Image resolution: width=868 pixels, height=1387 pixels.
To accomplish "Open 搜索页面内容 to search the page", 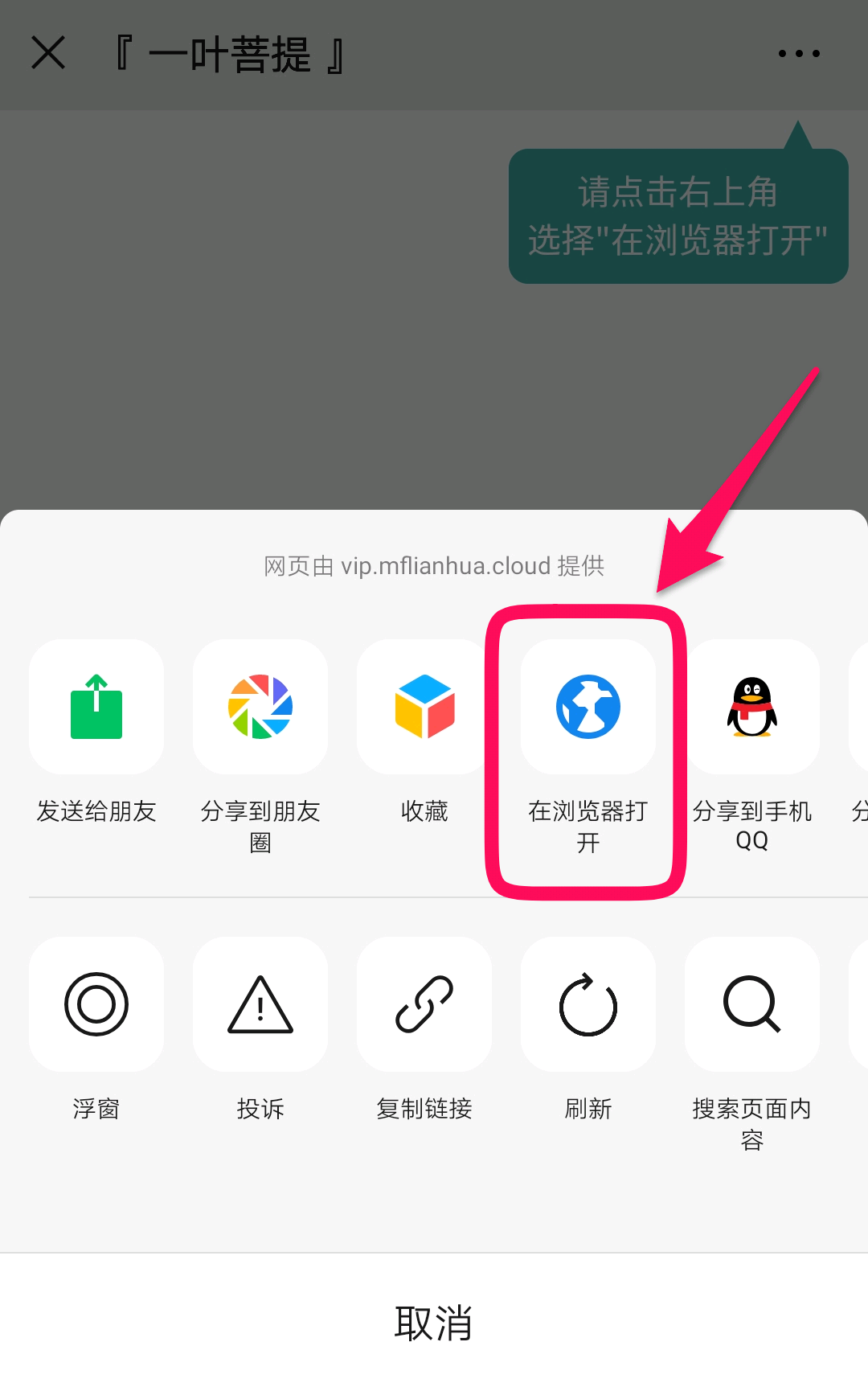I will pyautogui.click(x=752, y=1004).
